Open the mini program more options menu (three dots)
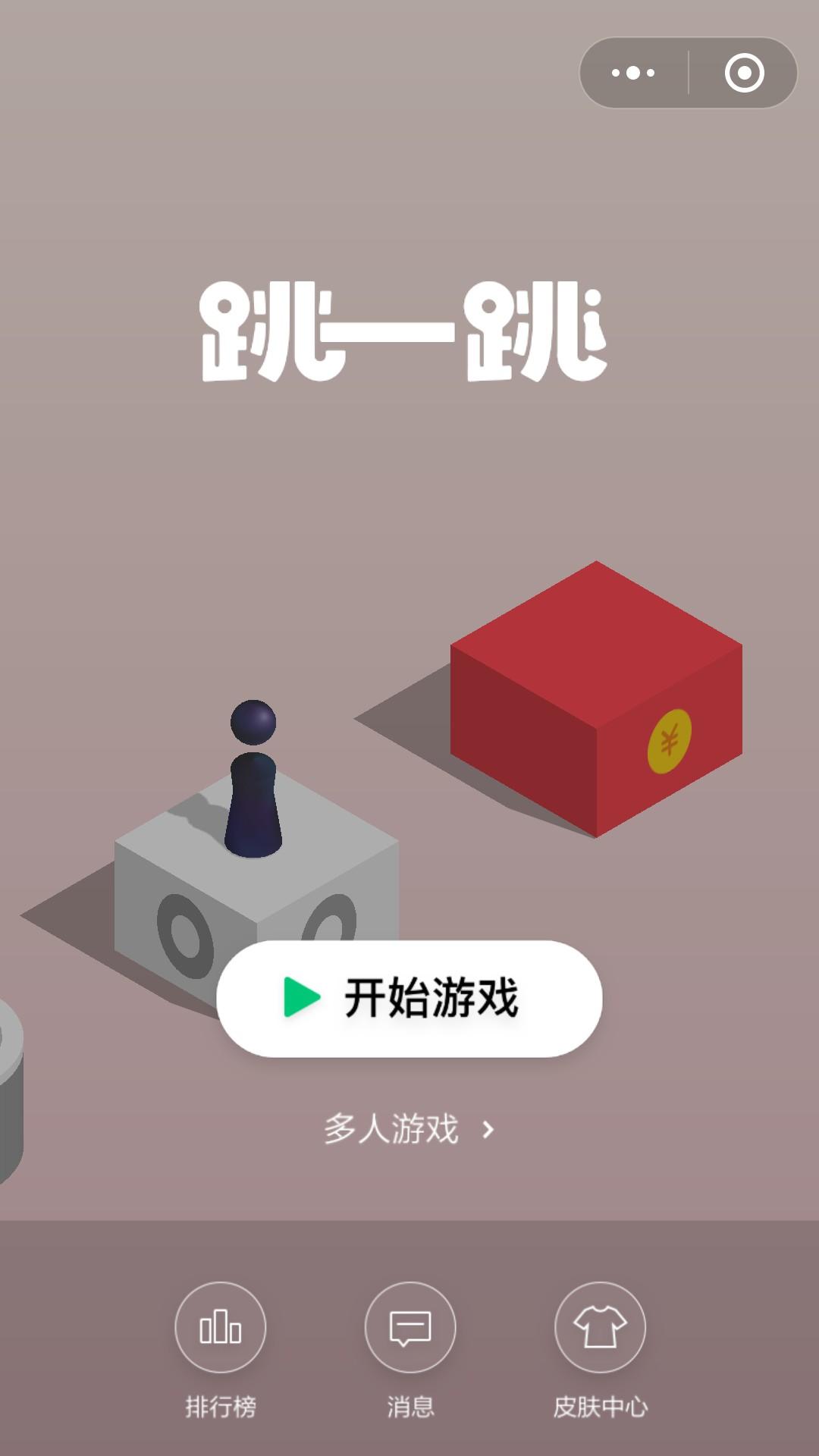Viewport: 819px width, 1456px height. [632, 73]
